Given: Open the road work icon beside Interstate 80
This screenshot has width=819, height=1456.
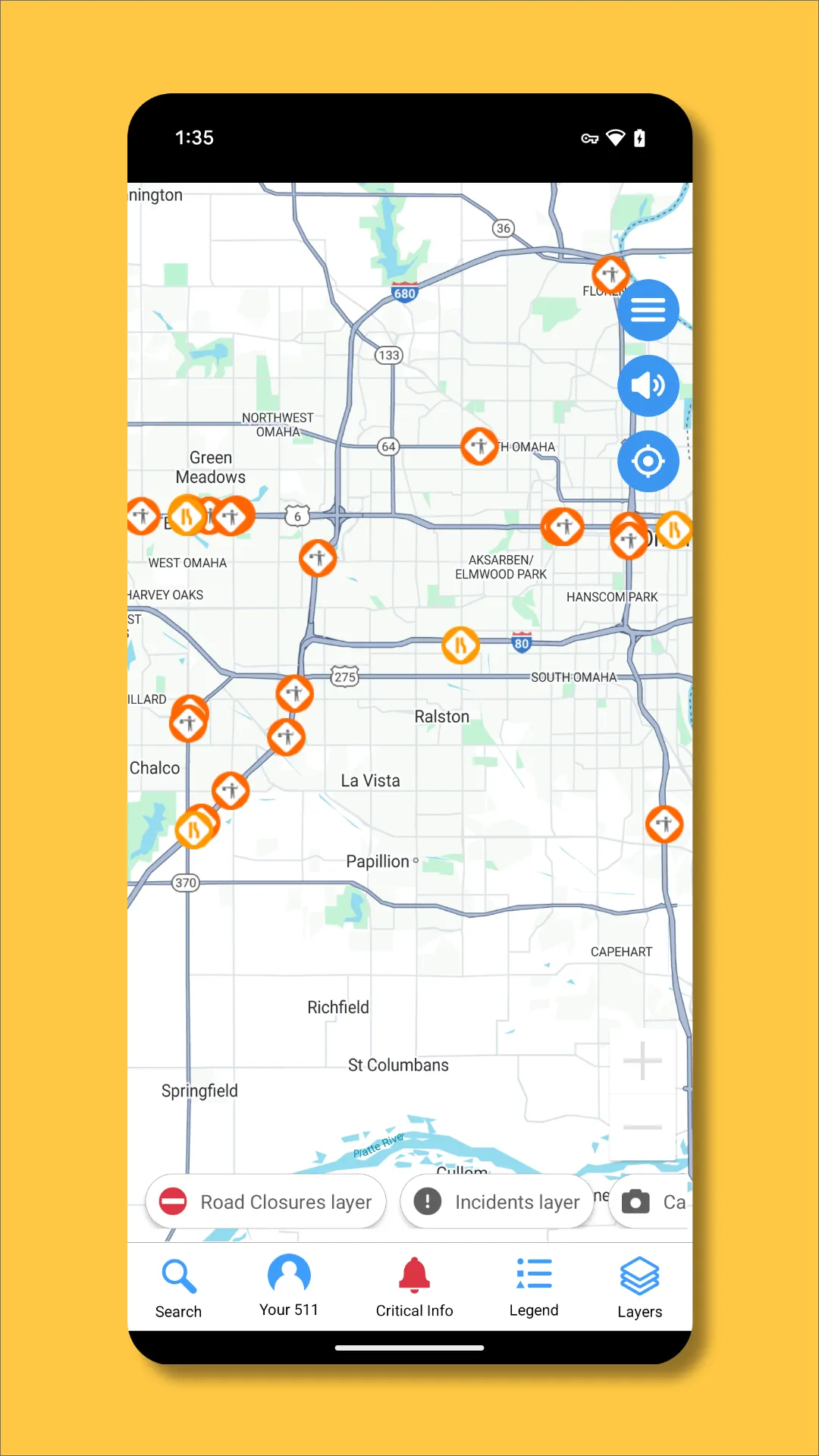Looking at the screenshot, I should 460,645.
